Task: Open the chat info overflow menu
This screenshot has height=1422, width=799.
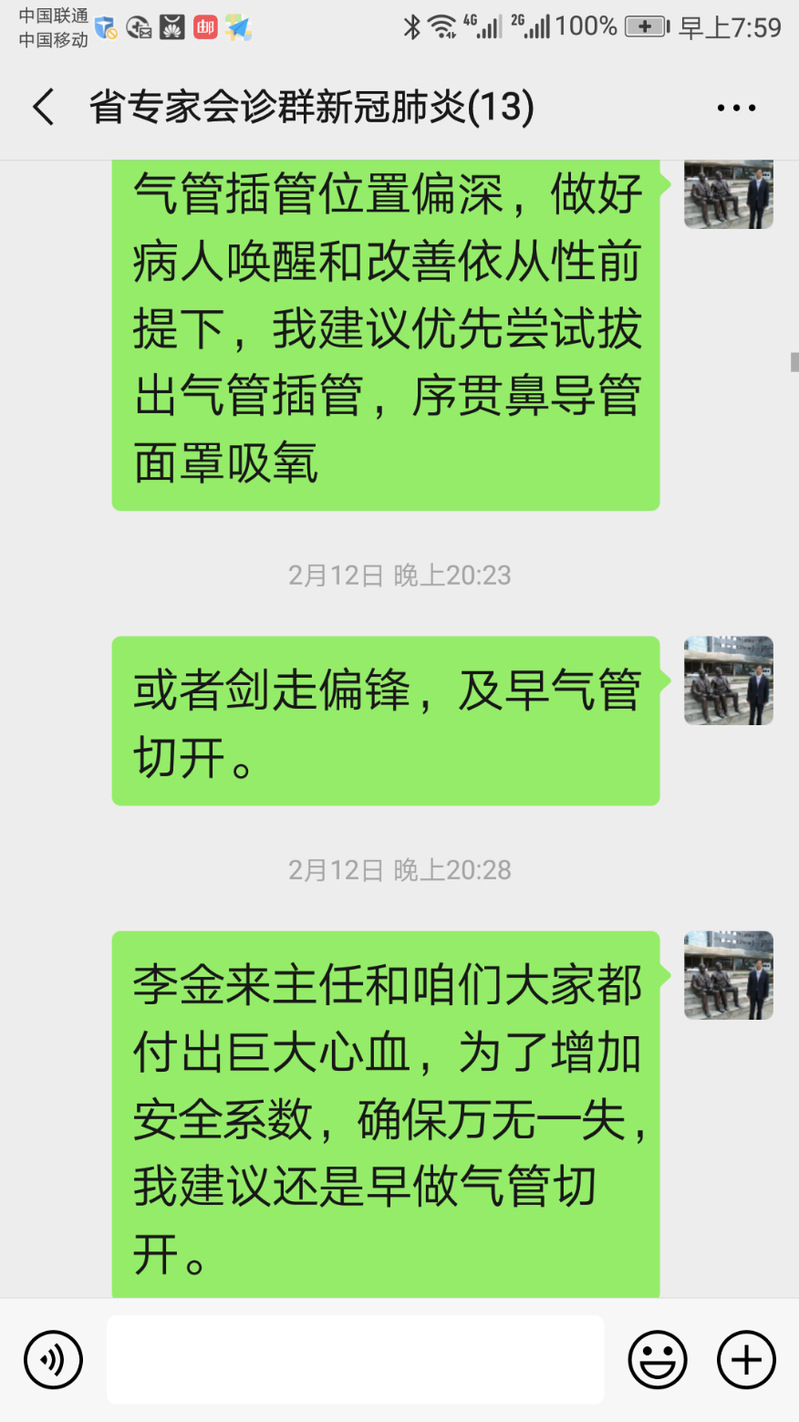Action: pyautogui.click(x=736, y=107)
